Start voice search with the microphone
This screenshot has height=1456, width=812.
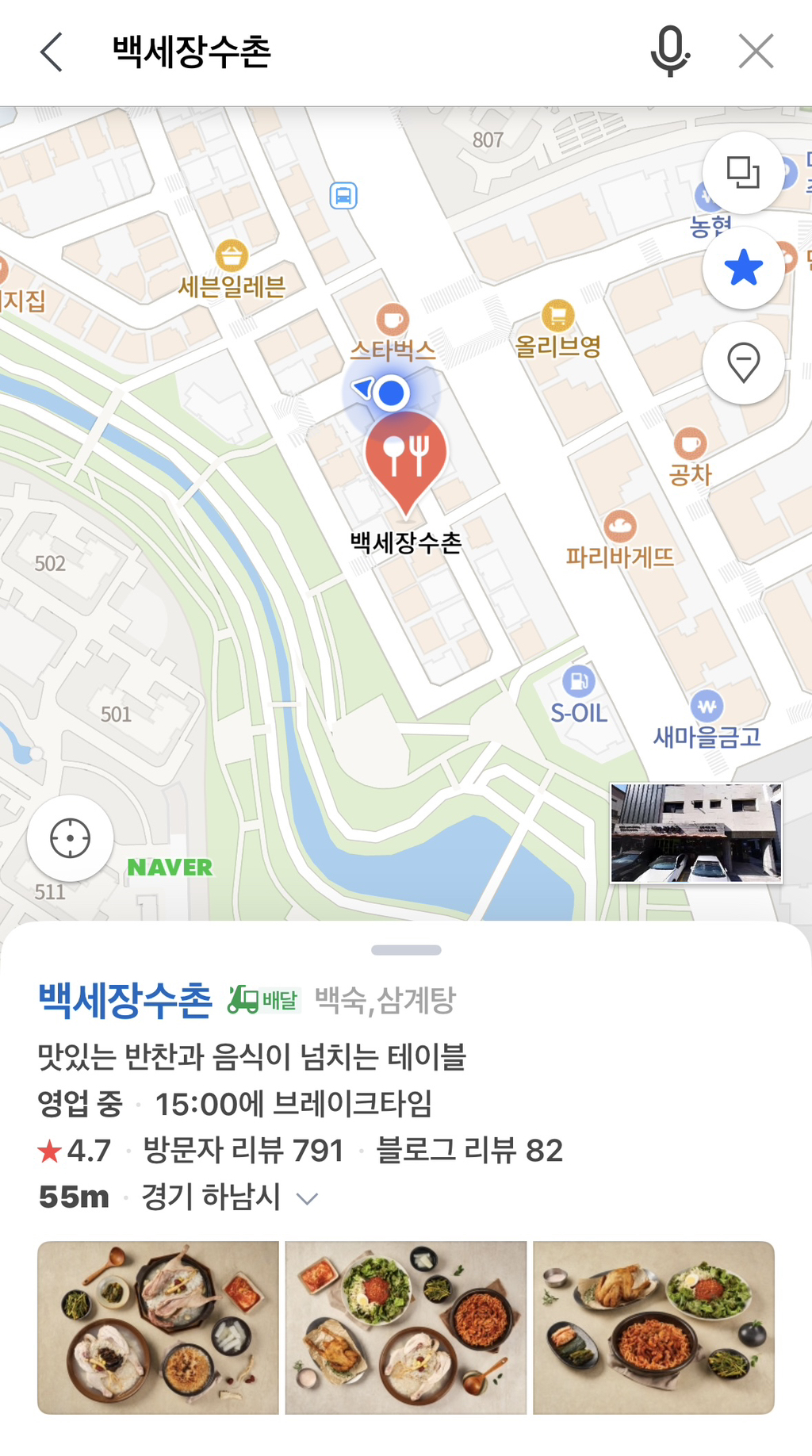coord(670,52)
